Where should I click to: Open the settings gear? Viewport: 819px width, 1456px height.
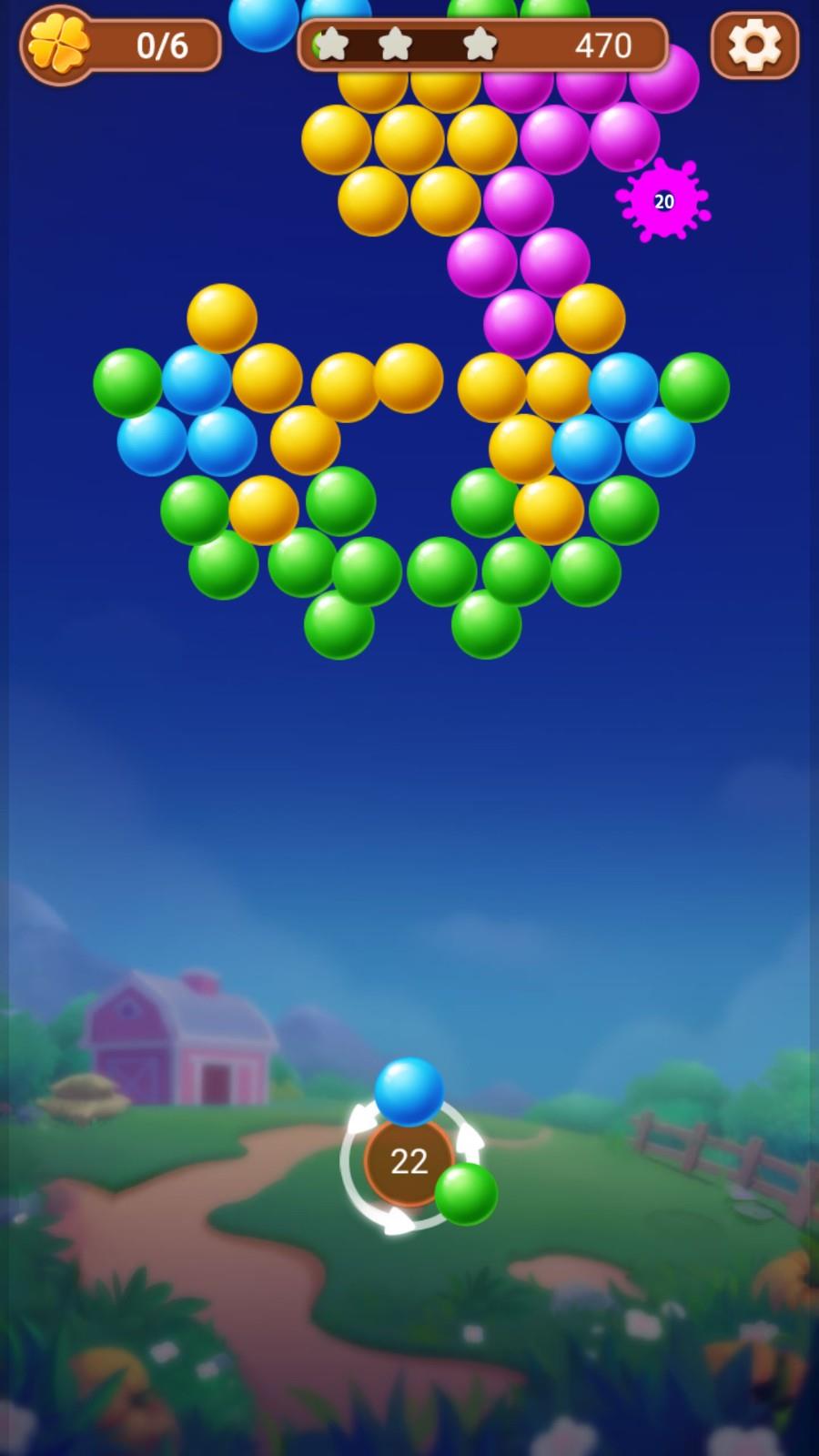[754, 45]
